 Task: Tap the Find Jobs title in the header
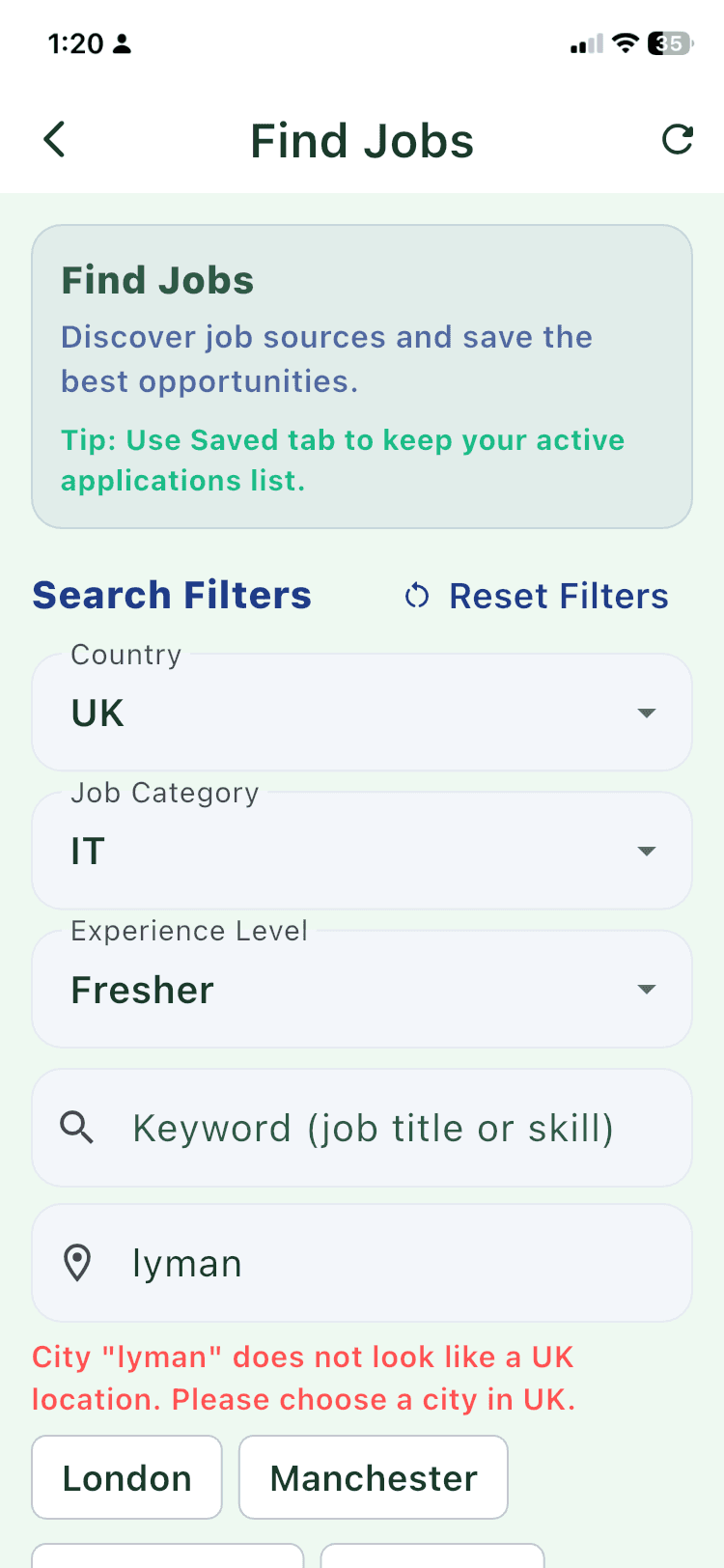coord(362,140)
